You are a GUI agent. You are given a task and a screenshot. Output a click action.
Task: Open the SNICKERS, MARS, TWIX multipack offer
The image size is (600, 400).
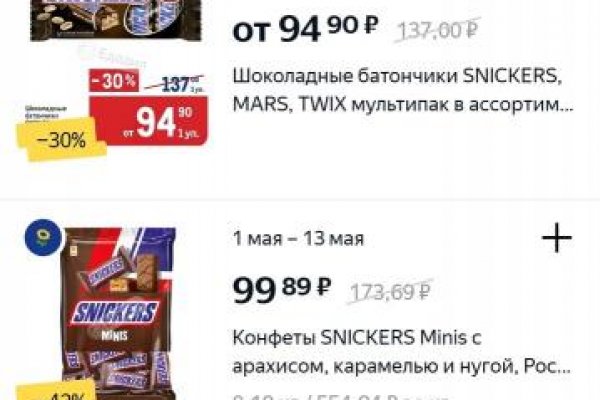[402, 88]
